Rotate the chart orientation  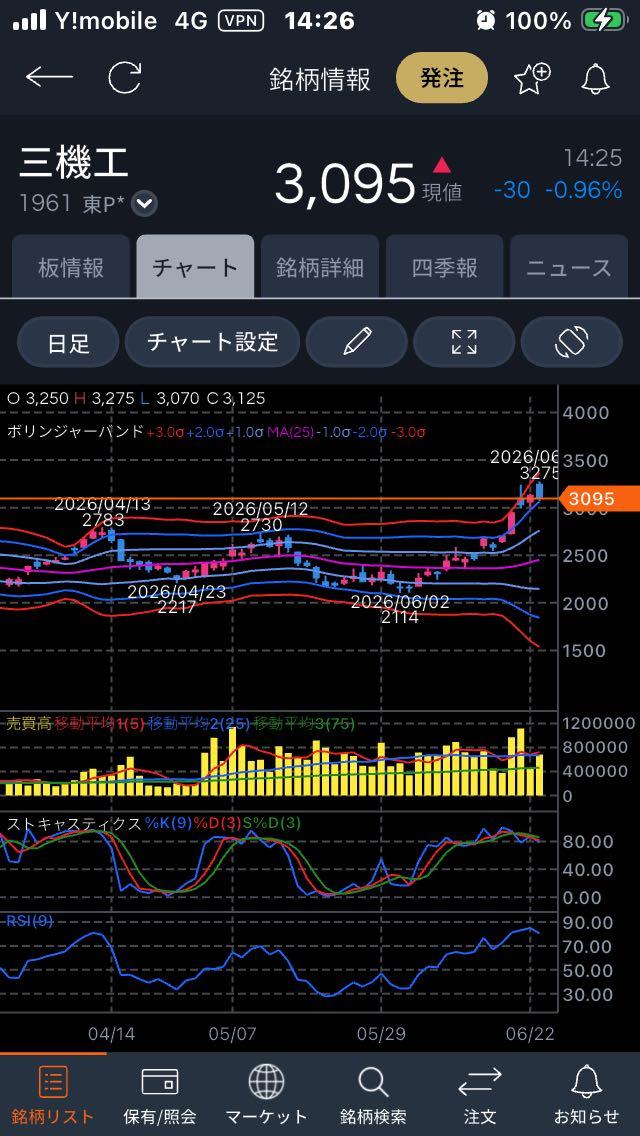(571, 342)
